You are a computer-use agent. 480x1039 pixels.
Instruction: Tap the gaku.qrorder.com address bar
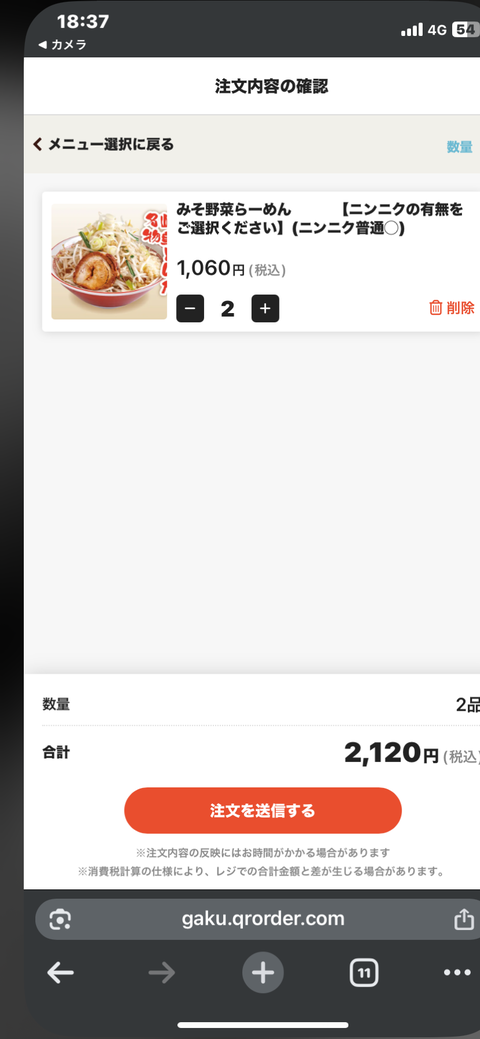tap(263, 919)
